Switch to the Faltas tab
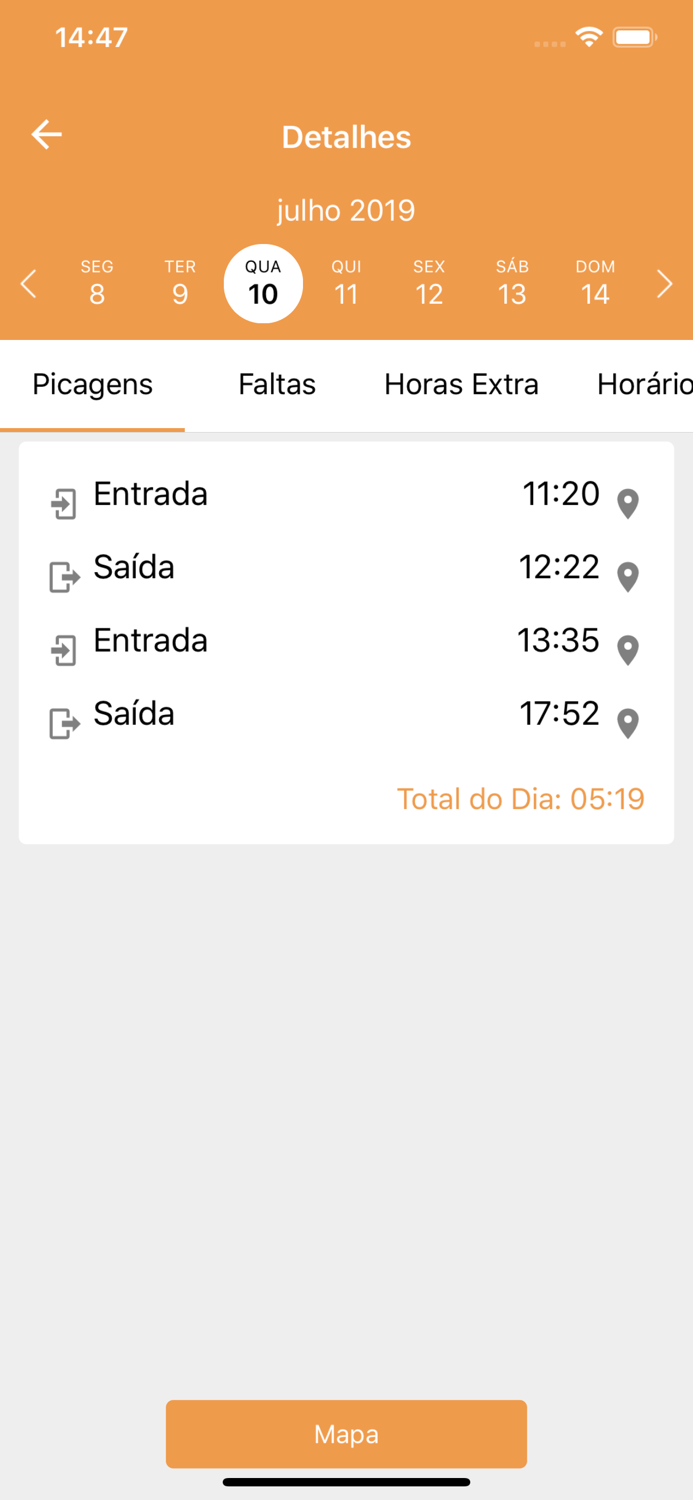Screen dimensions: 693x1500 tap(277, 385)
